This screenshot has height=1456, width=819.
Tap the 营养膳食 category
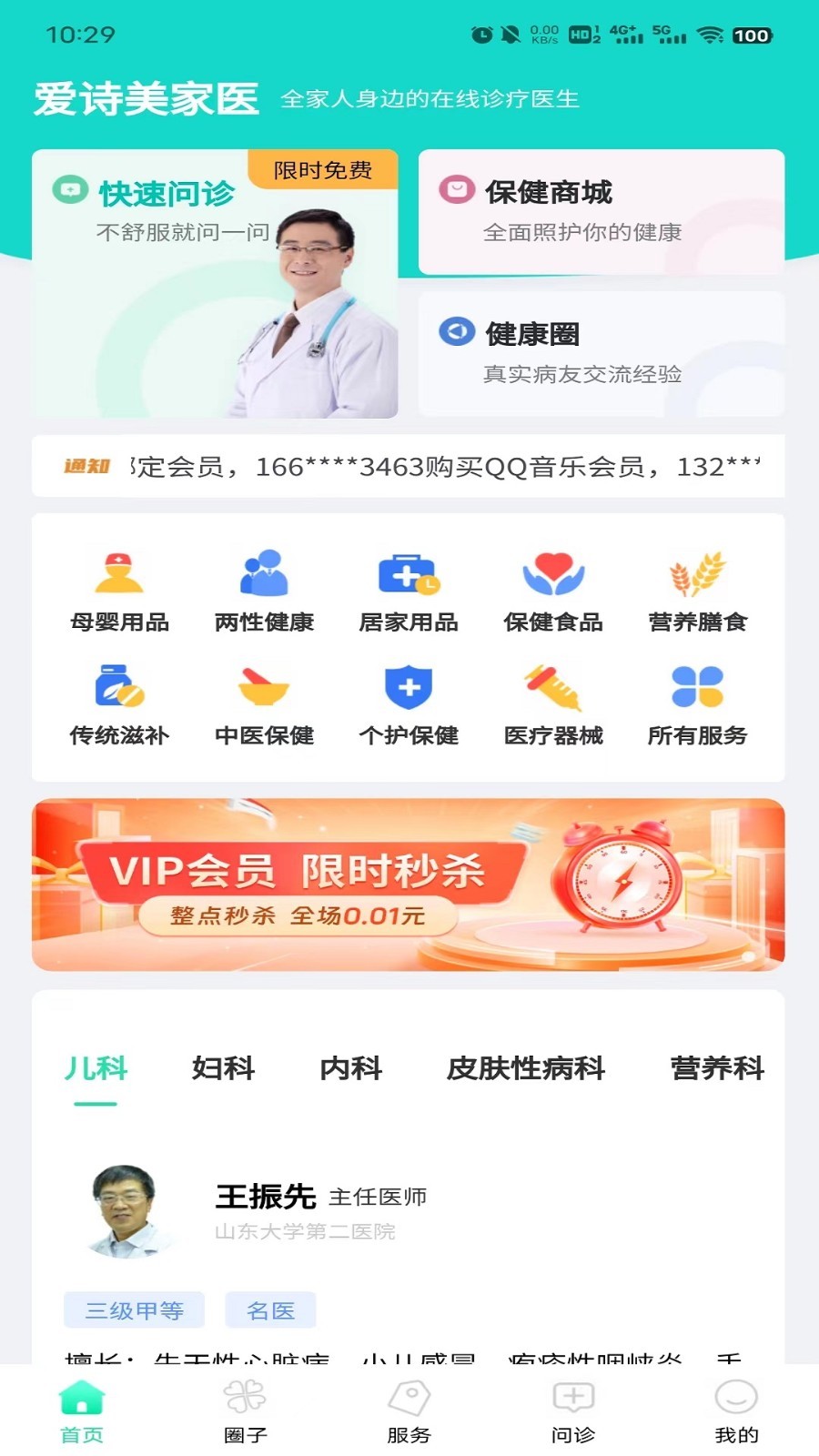tap(697, 590)
